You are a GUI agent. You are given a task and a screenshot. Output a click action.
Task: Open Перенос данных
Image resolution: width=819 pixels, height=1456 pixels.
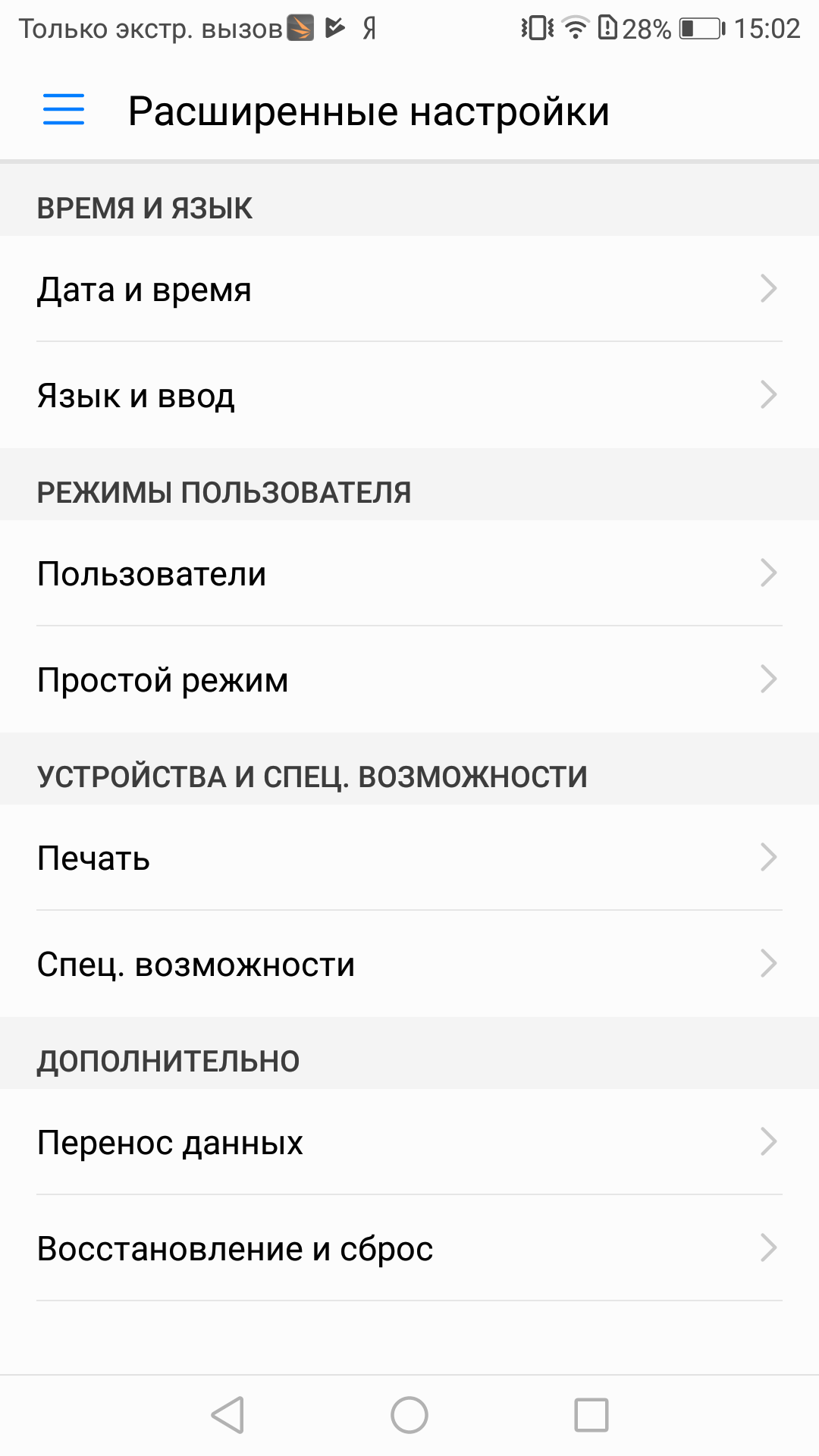point(409,1142)
